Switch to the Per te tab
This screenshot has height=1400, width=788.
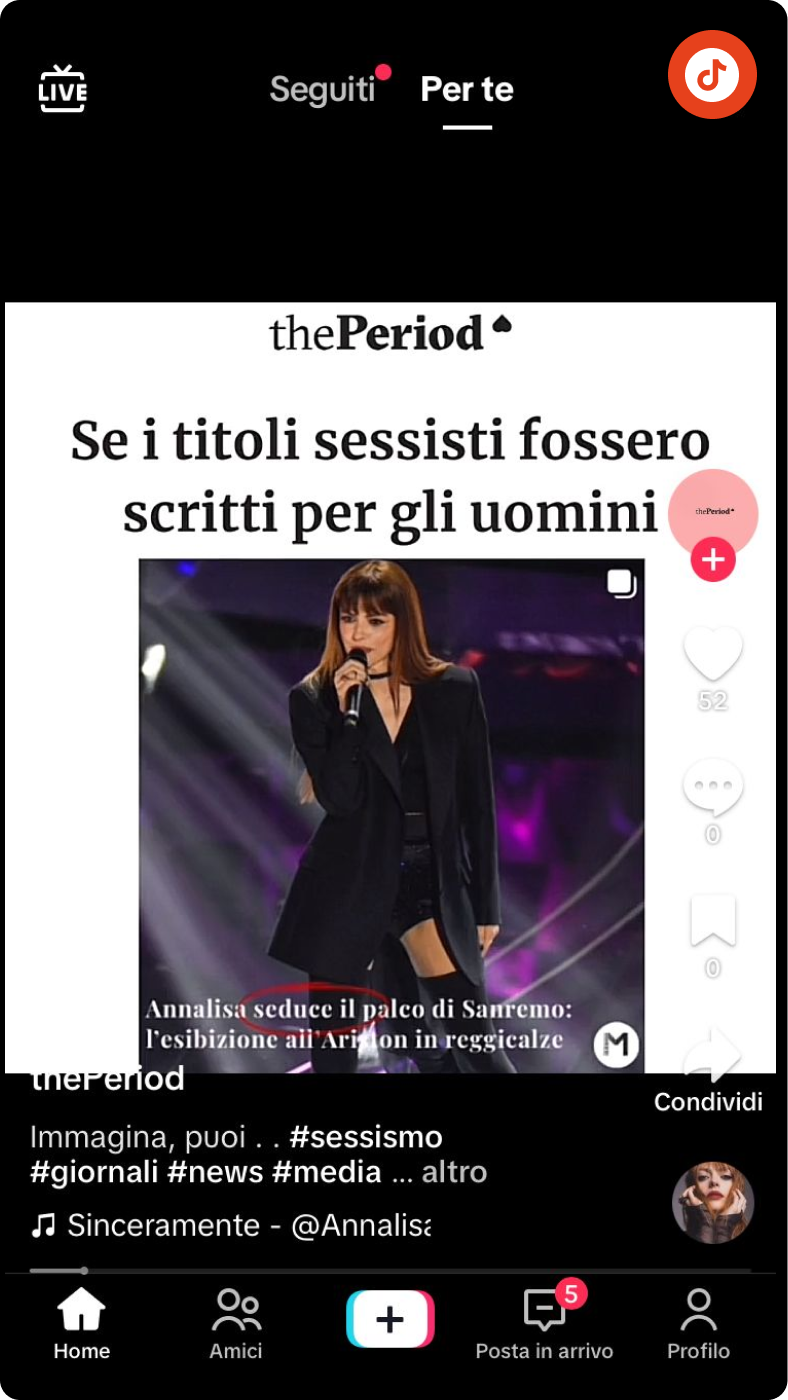467,89
